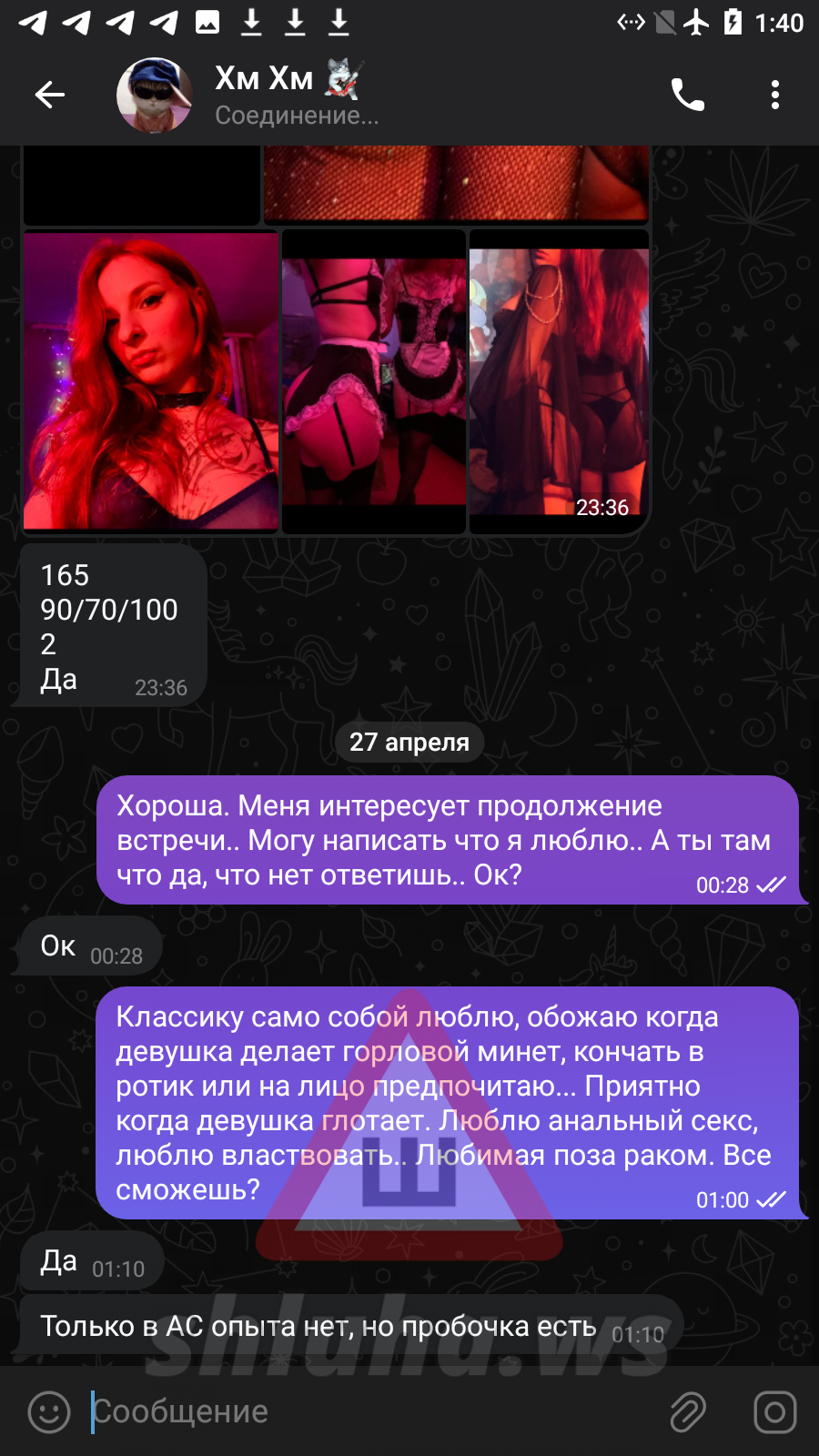Open the camera to record a video message
This screenshot has width=819, height=1456.
click(774, 1412)
